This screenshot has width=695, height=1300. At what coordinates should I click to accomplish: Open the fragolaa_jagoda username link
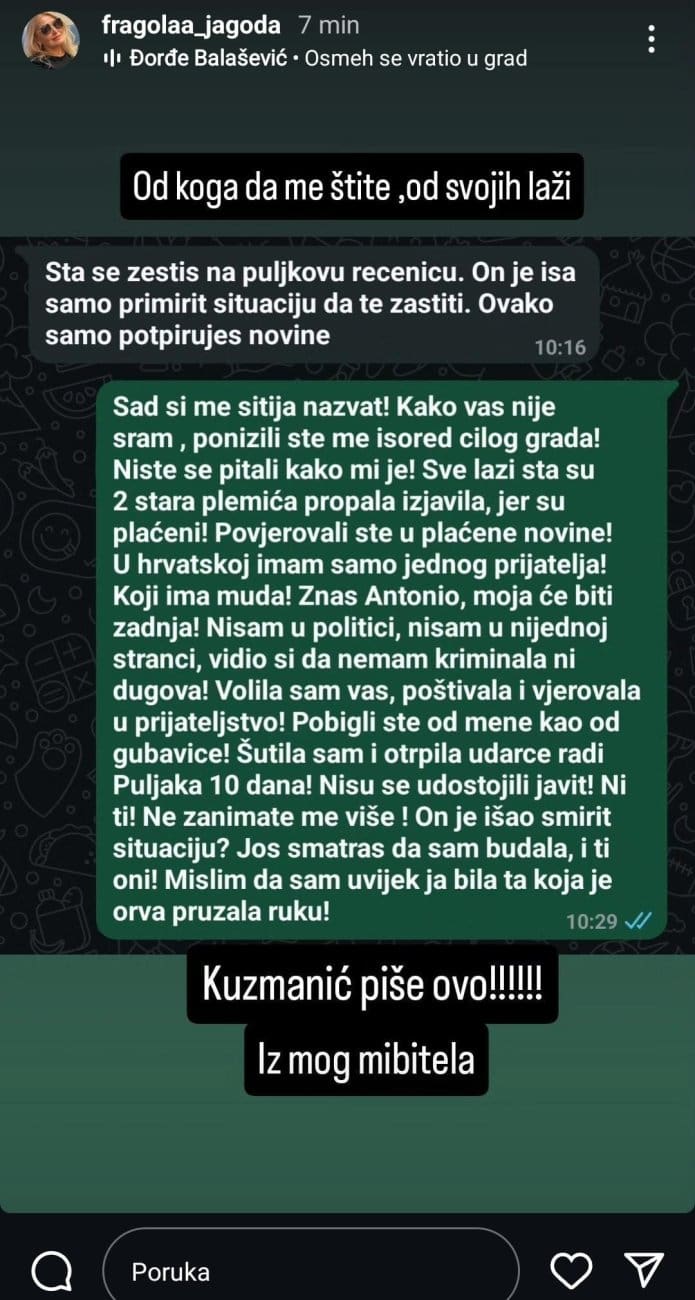coord(191,26)
